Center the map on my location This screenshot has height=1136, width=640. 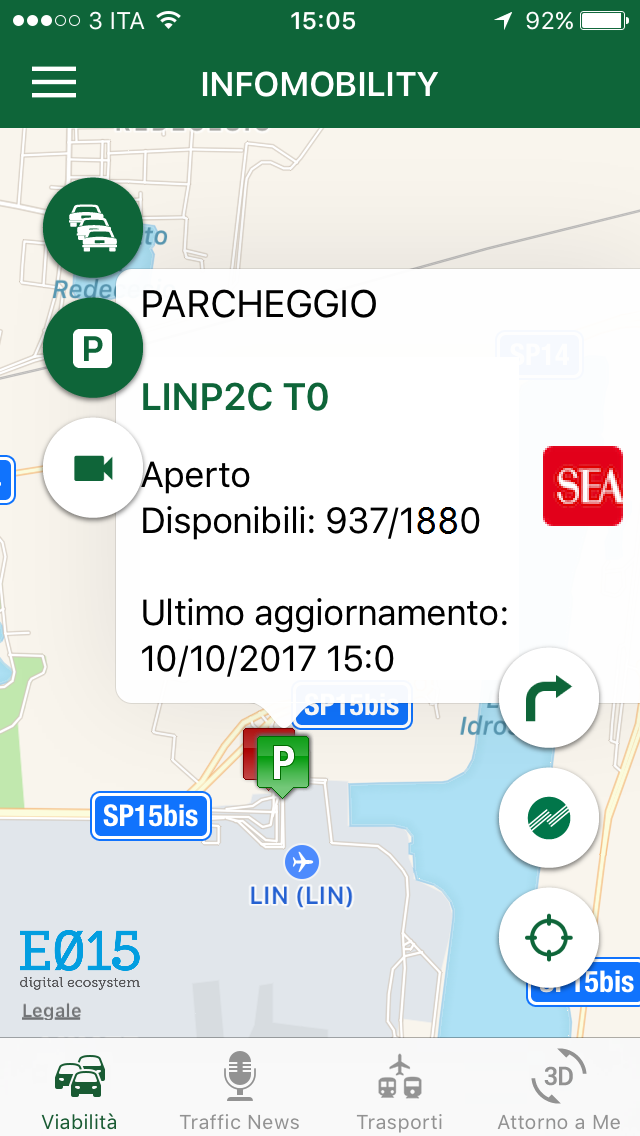[x=549, y=938]
